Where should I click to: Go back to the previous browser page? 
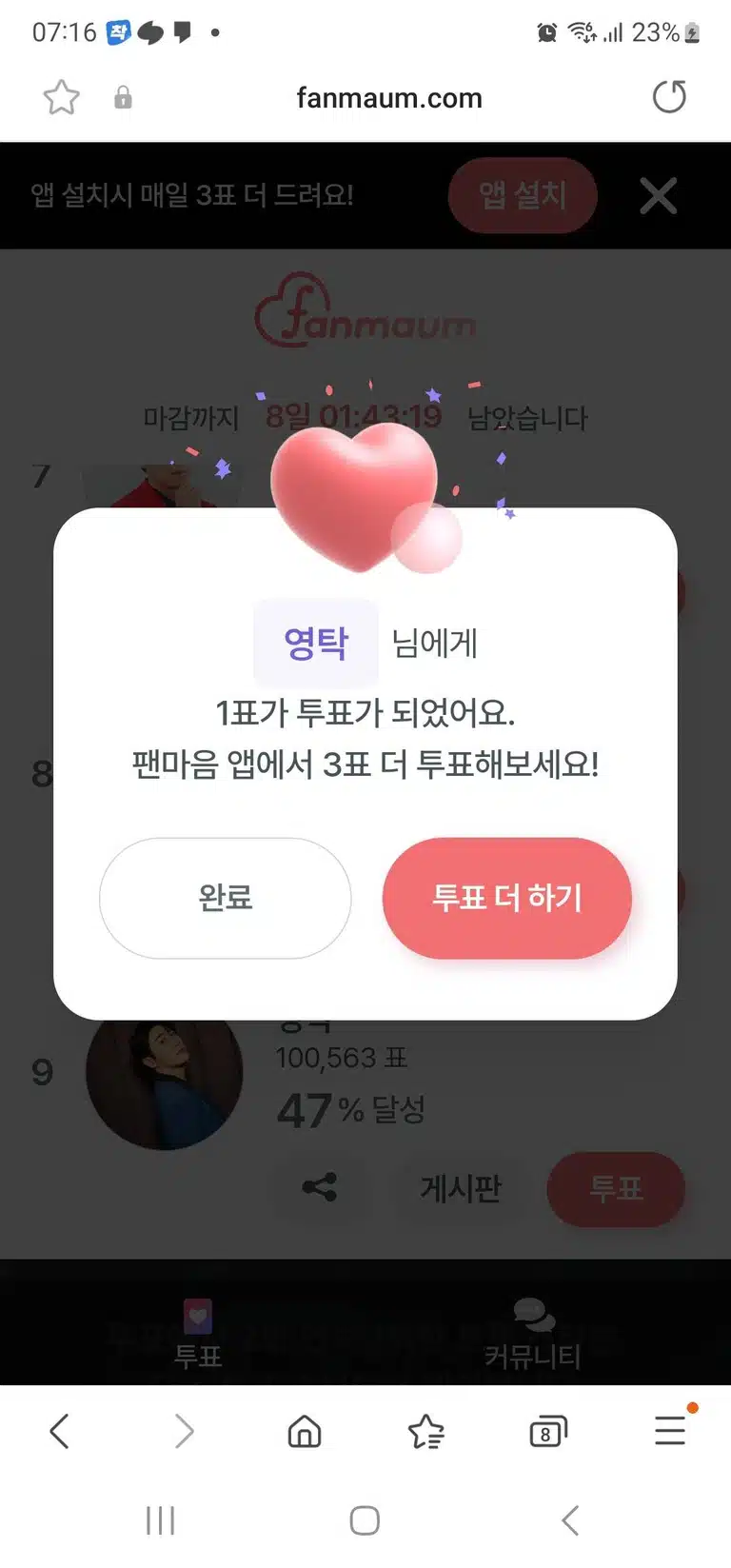(x=59, y=1431)
